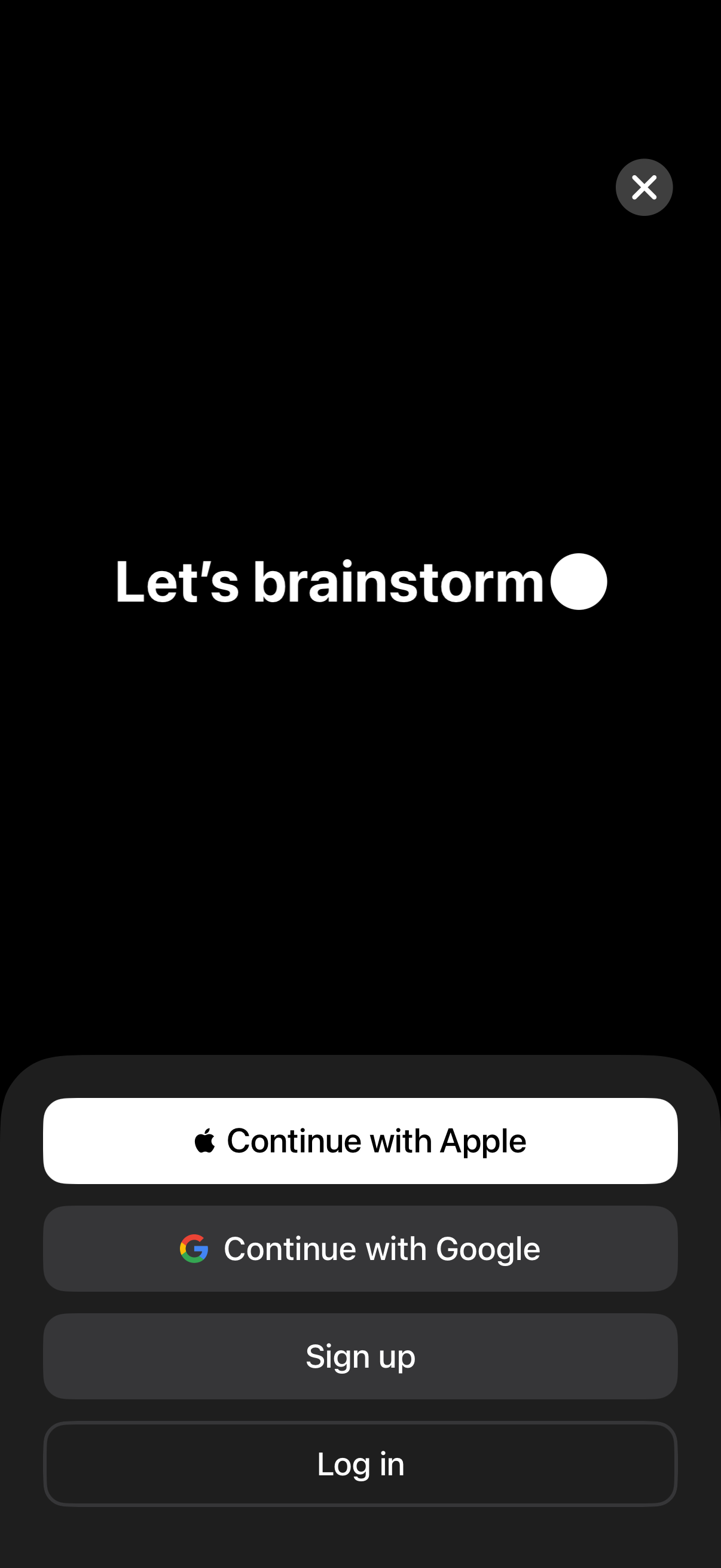Select the Sign up option
This screenshot has width=721, height=1568.
pyautogui.click(x=360, y=1356)
